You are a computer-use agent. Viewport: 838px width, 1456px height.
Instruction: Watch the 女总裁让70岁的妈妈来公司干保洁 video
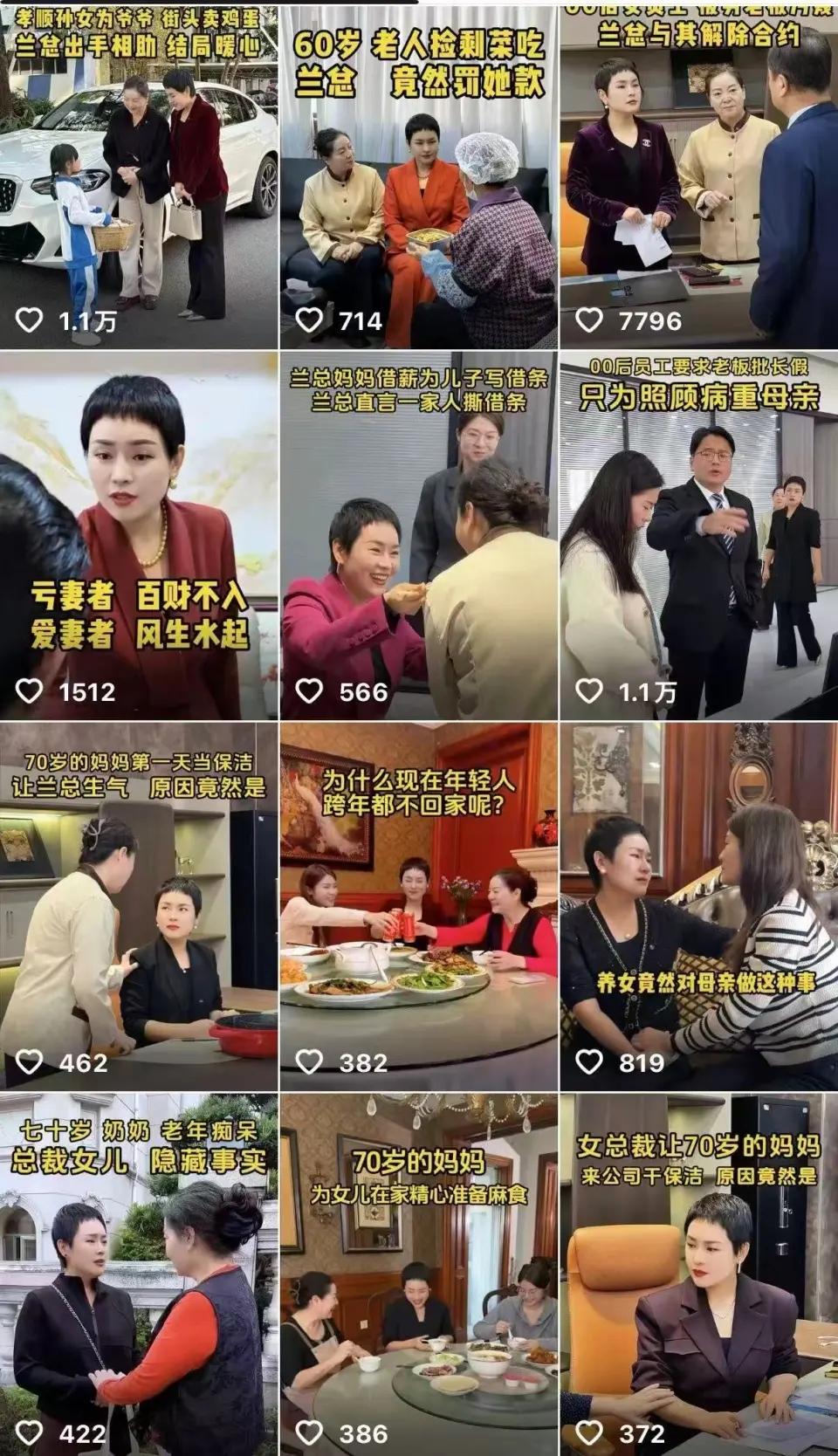(x=698, y=1274)
